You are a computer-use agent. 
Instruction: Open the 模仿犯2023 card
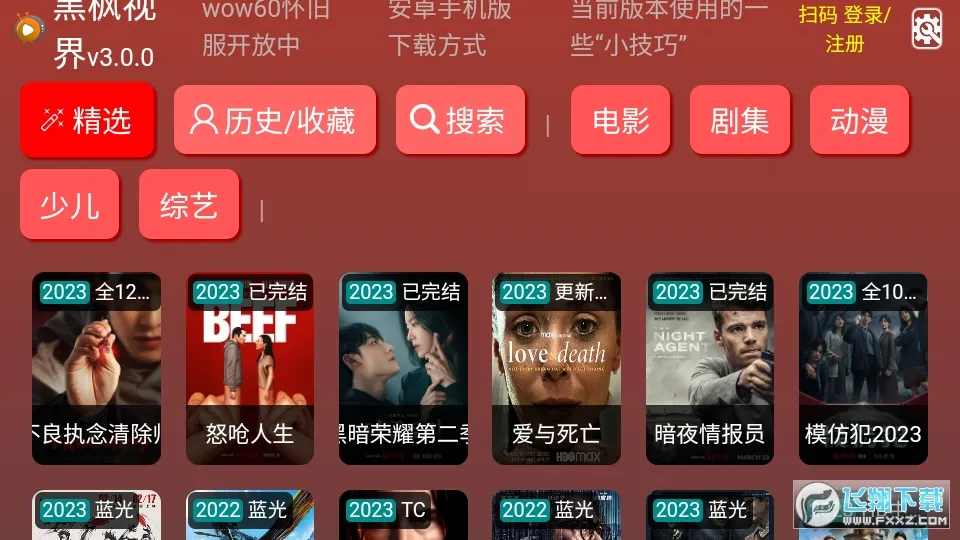pyautogui.click(x=863, y=368)
